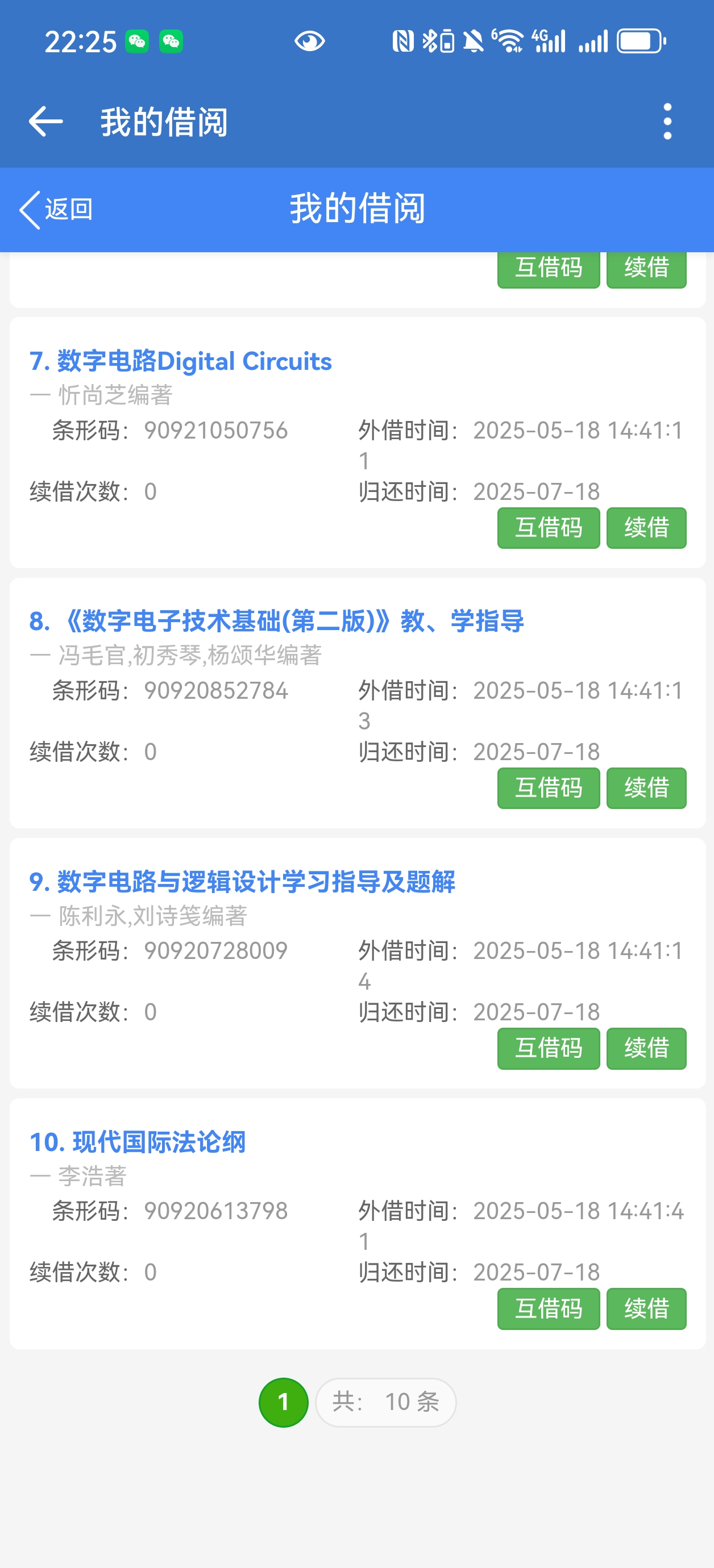Tap the back arrow in the app bar

click(45, 121)
